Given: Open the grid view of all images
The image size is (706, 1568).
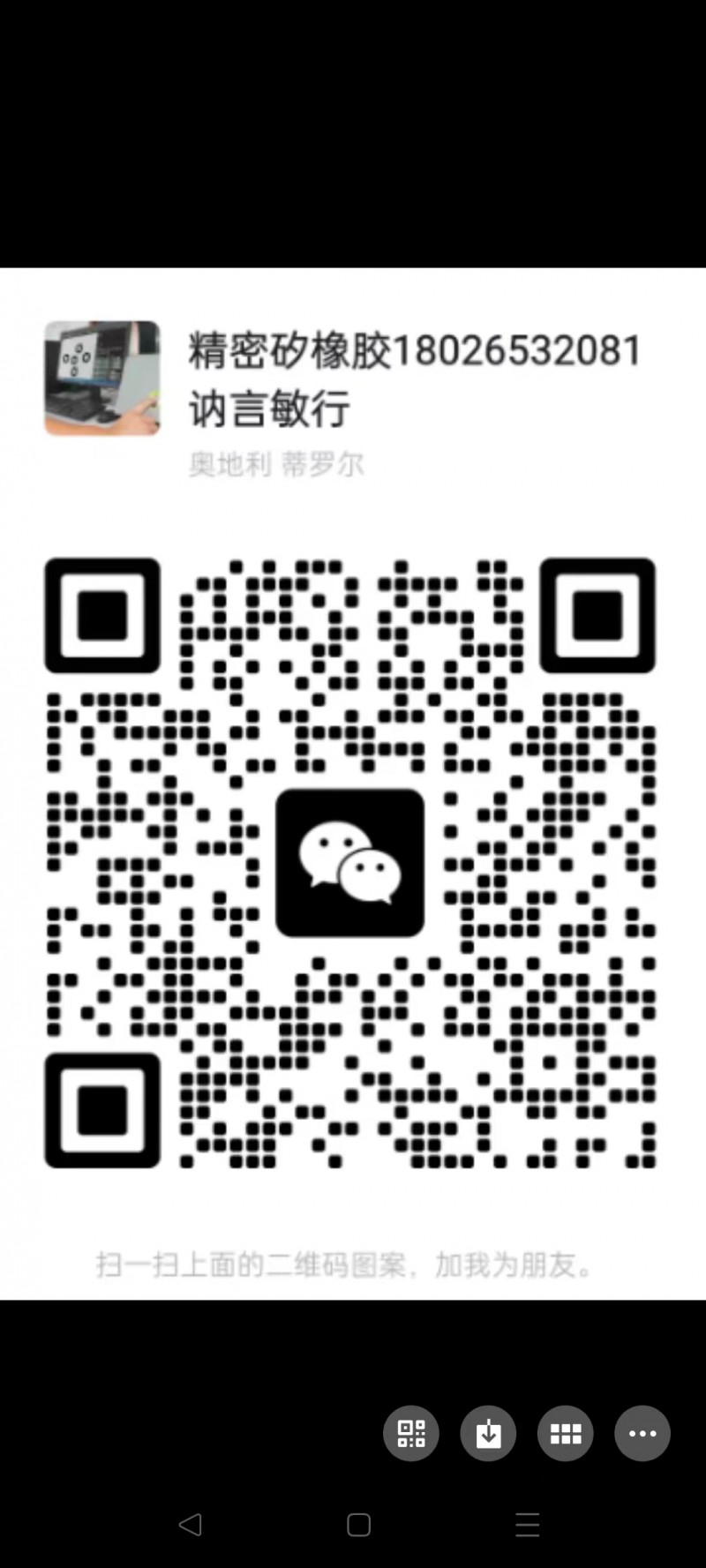Looking at the screenshot, I should pos(566,1433).
